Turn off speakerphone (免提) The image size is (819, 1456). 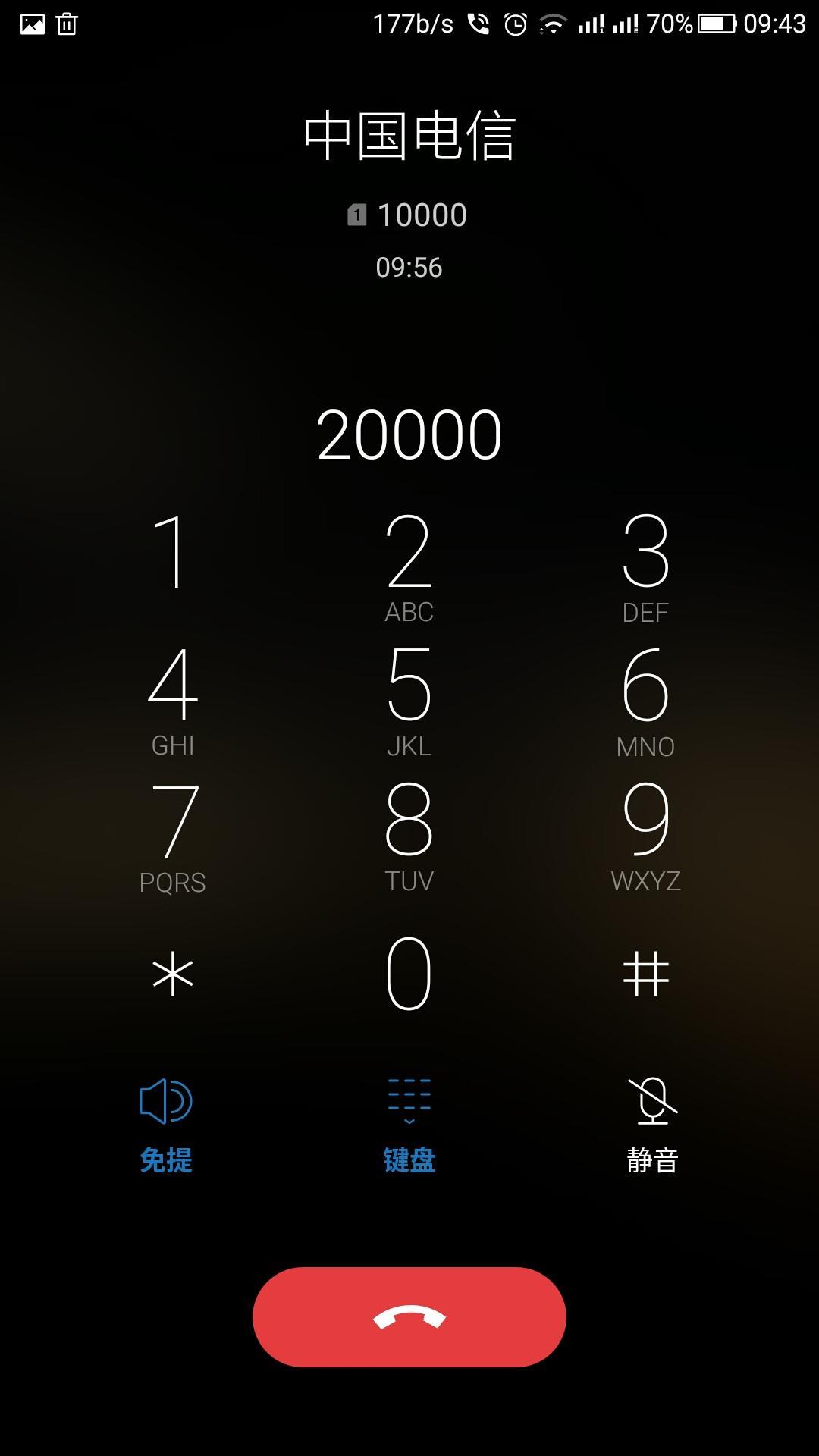point(166,1124)
